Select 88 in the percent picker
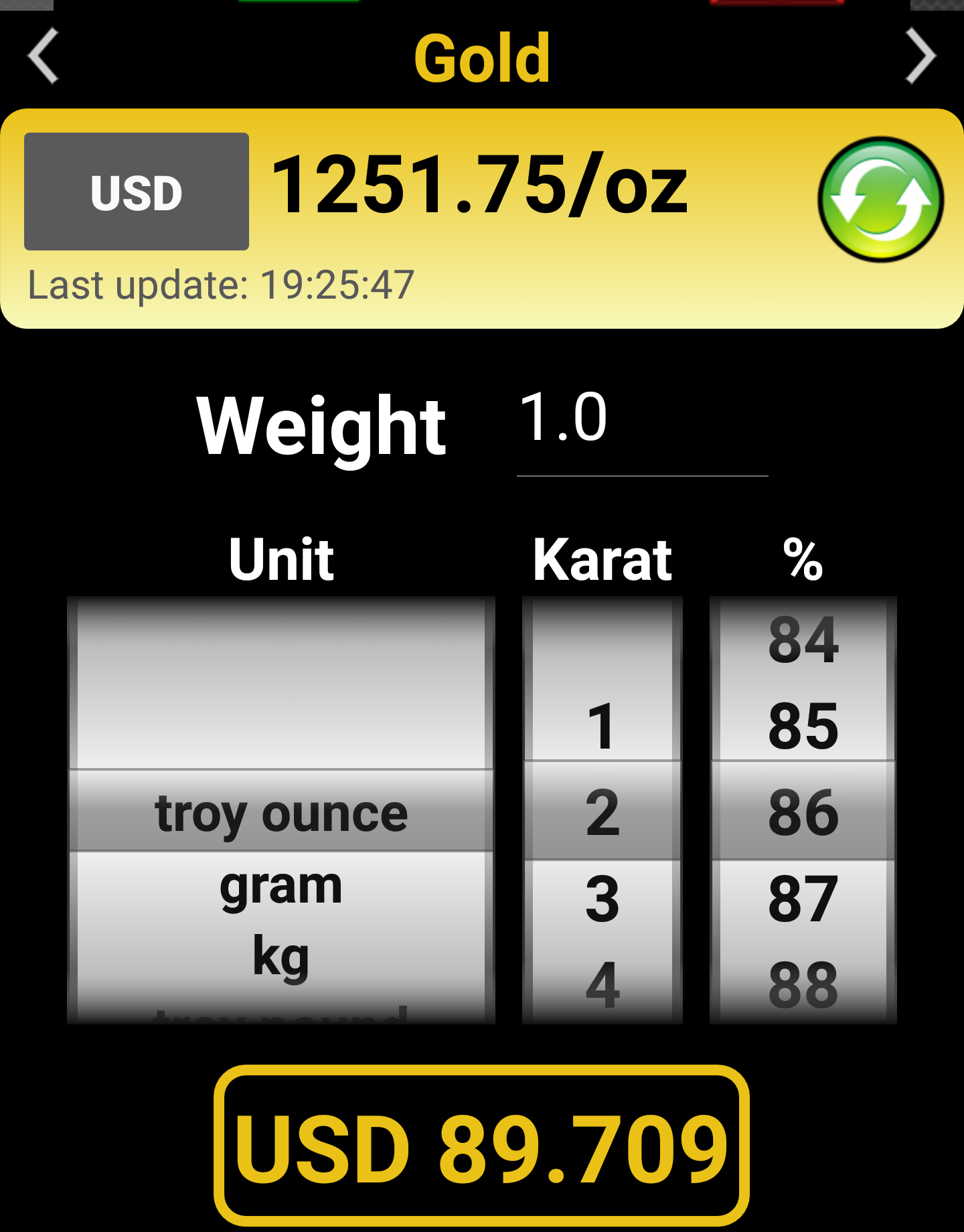The image size is (964, 1232). point(803,984)
